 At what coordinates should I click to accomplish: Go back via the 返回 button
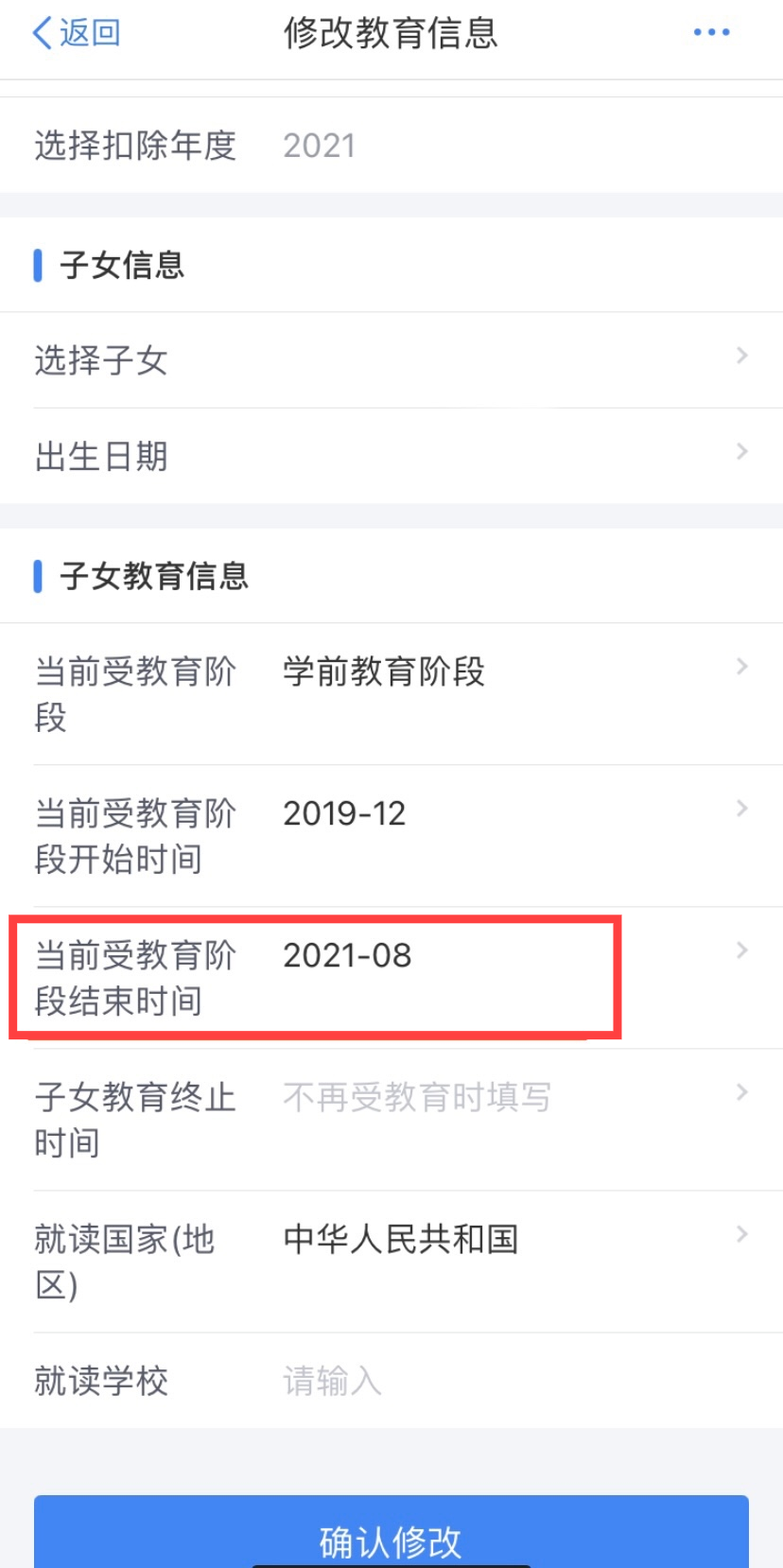(76, 33)
